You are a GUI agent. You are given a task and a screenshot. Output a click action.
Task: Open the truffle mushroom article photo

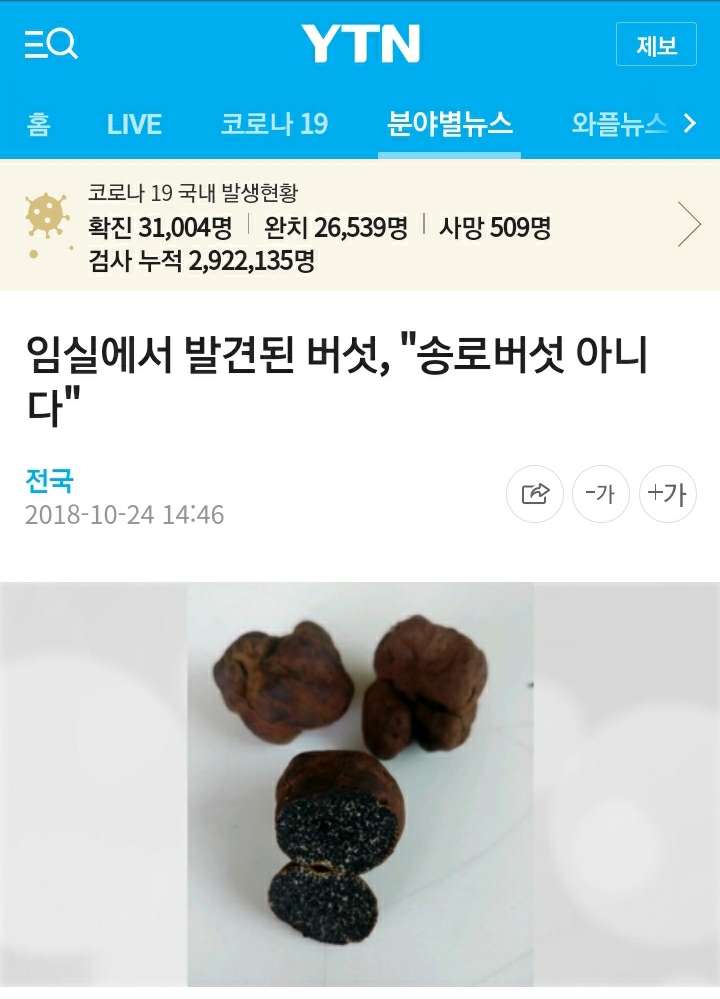pyautogui.click(x=360, y=784)
